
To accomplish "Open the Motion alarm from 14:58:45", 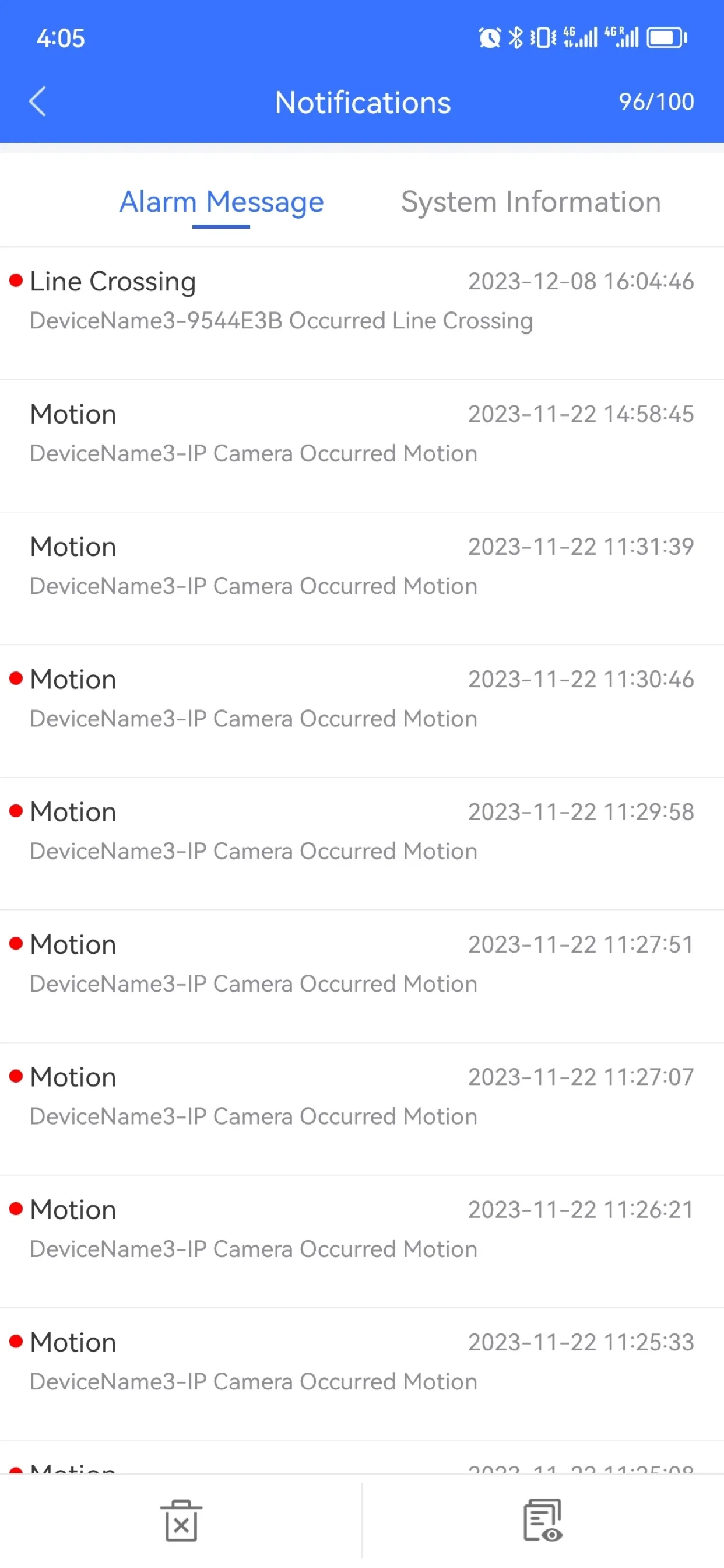I will [x=362, y=434].
